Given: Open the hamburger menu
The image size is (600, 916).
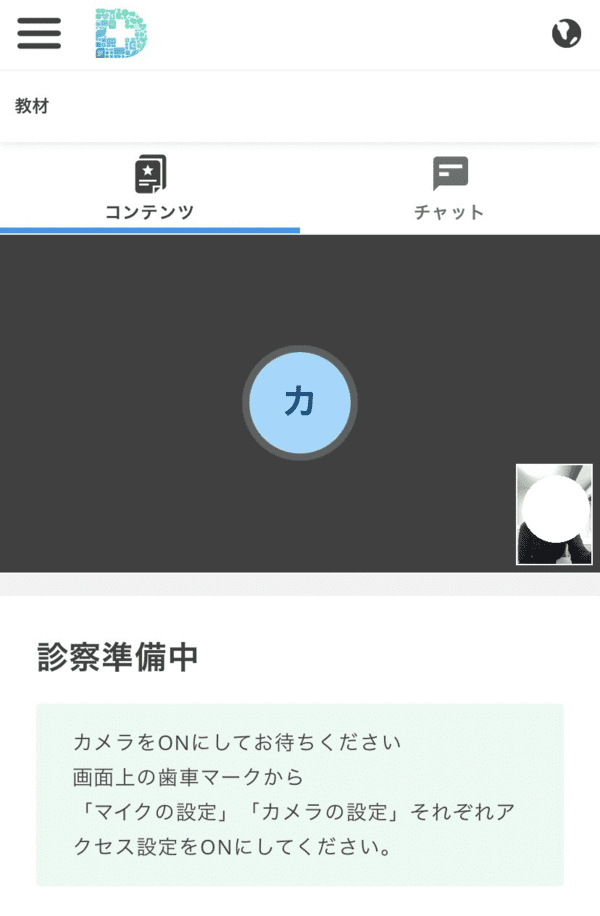Looking at the screenshot, I should (x=39, y=33).
